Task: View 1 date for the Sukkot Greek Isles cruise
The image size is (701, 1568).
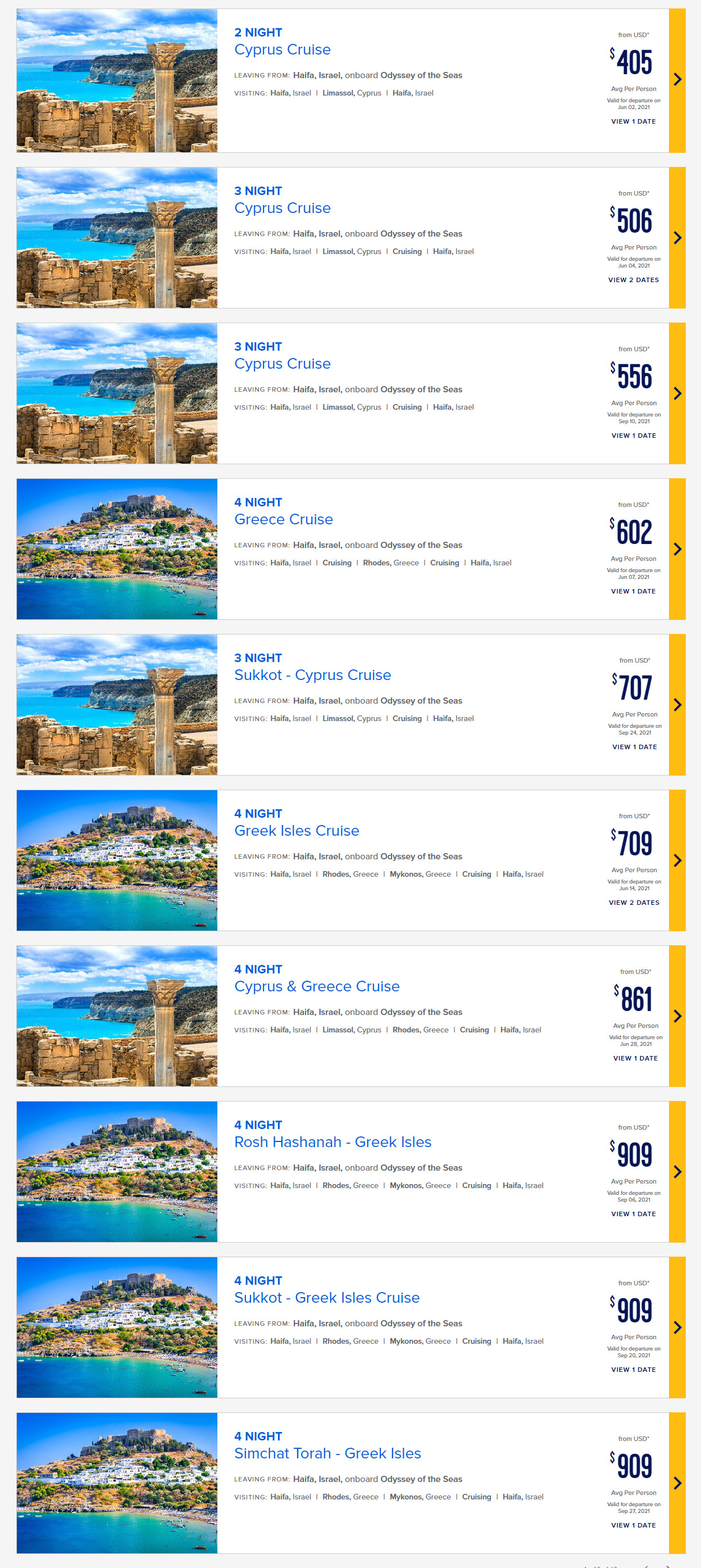Action: pyautogui.click(x=634, y=1370)
